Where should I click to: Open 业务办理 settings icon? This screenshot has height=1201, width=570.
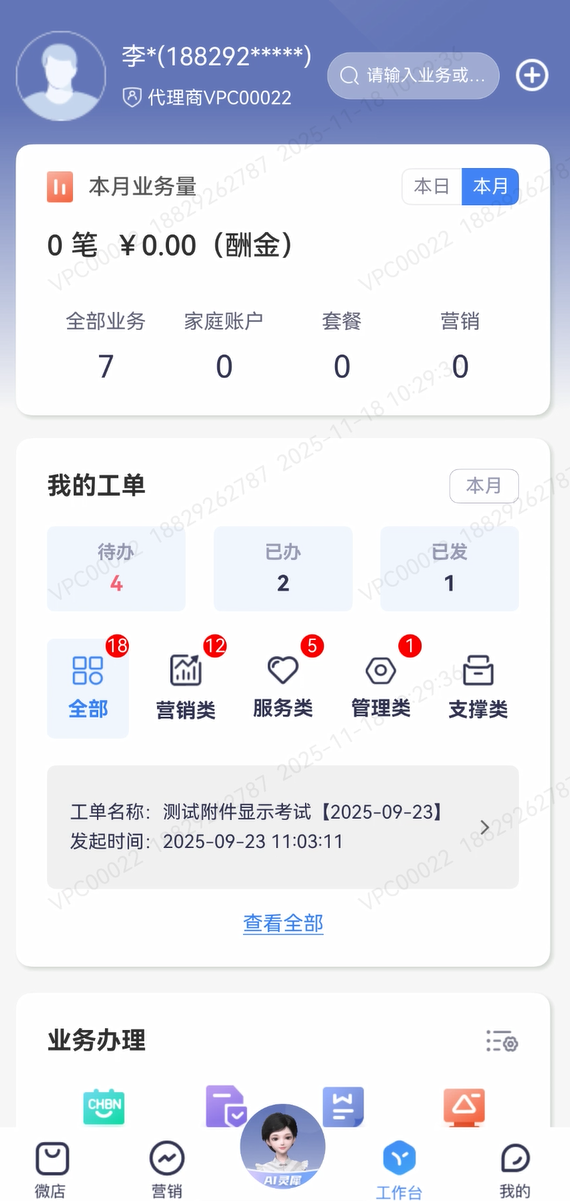pos(502,1041)
